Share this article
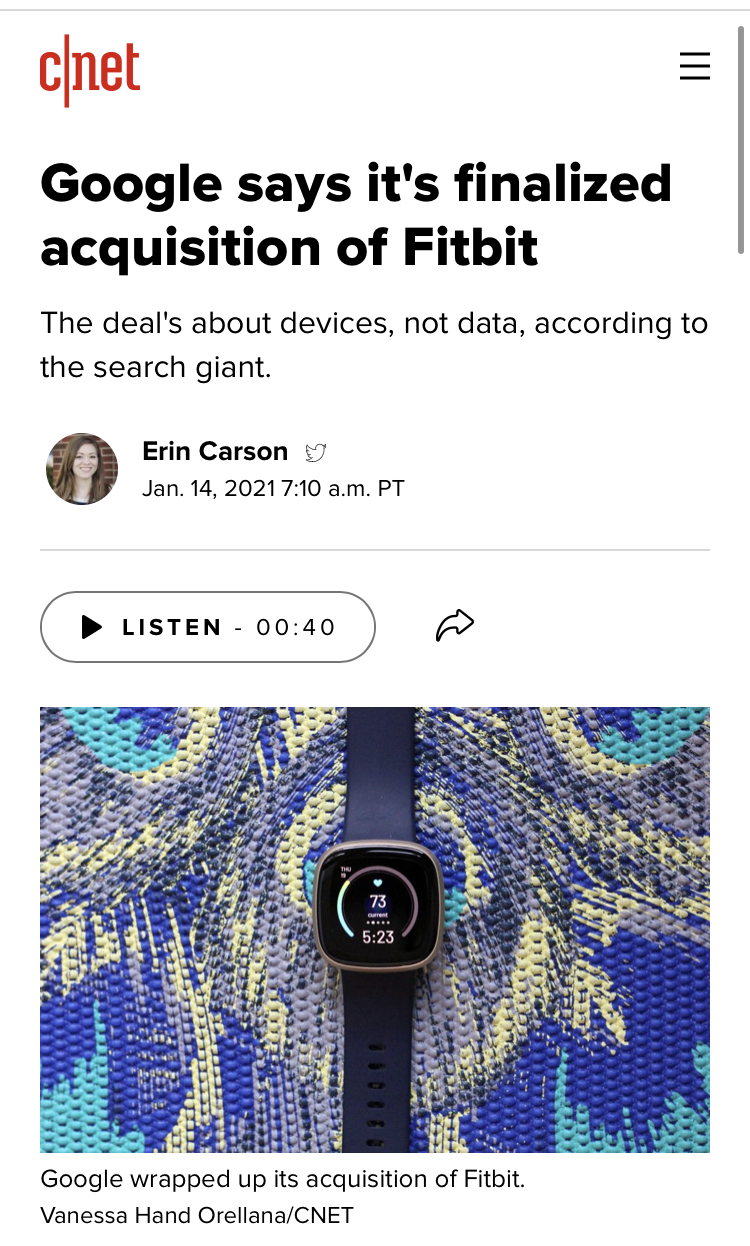750x1246 pixels. (x=455, y=627)
